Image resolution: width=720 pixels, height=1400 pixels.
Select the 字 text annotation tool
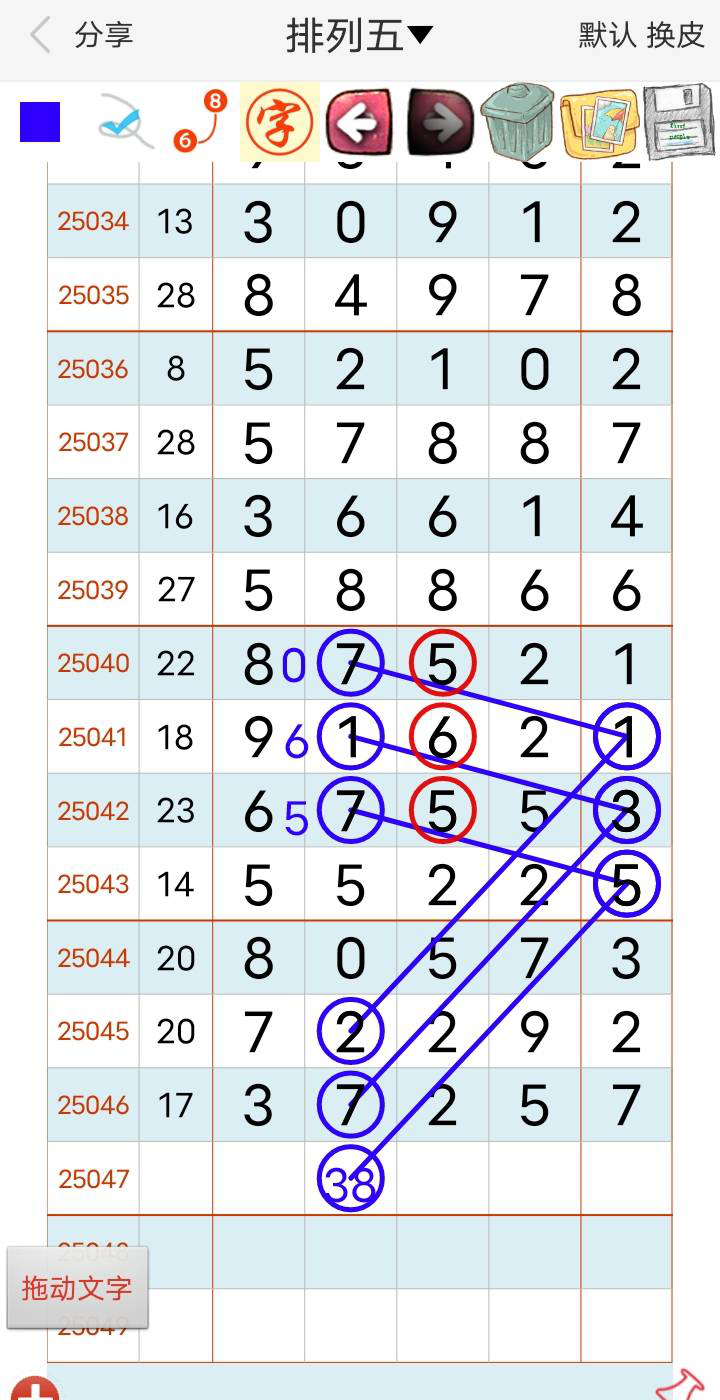click(x=279, y=123)
